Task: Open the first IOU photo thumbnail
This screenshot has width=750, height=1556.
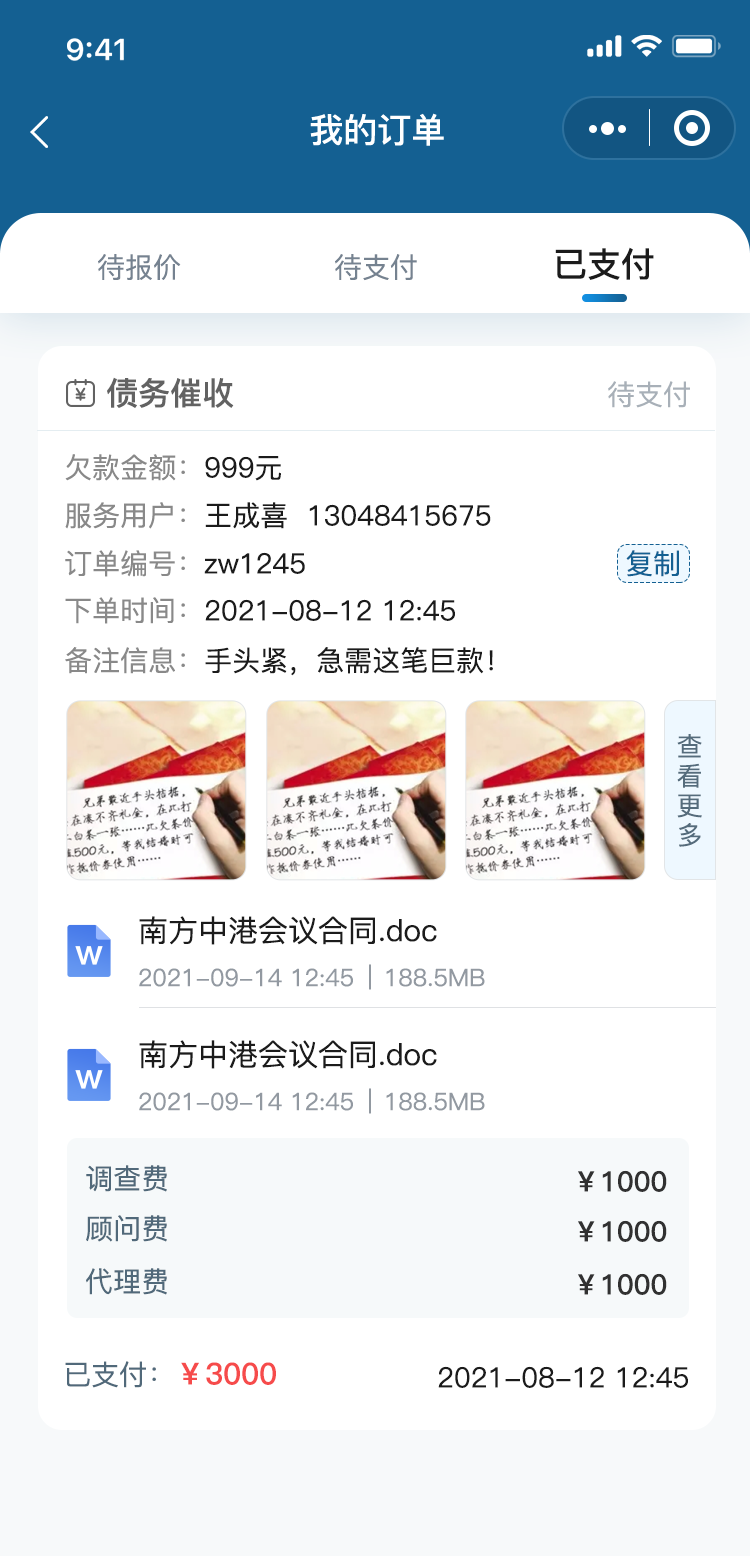Action: point(156,790)
